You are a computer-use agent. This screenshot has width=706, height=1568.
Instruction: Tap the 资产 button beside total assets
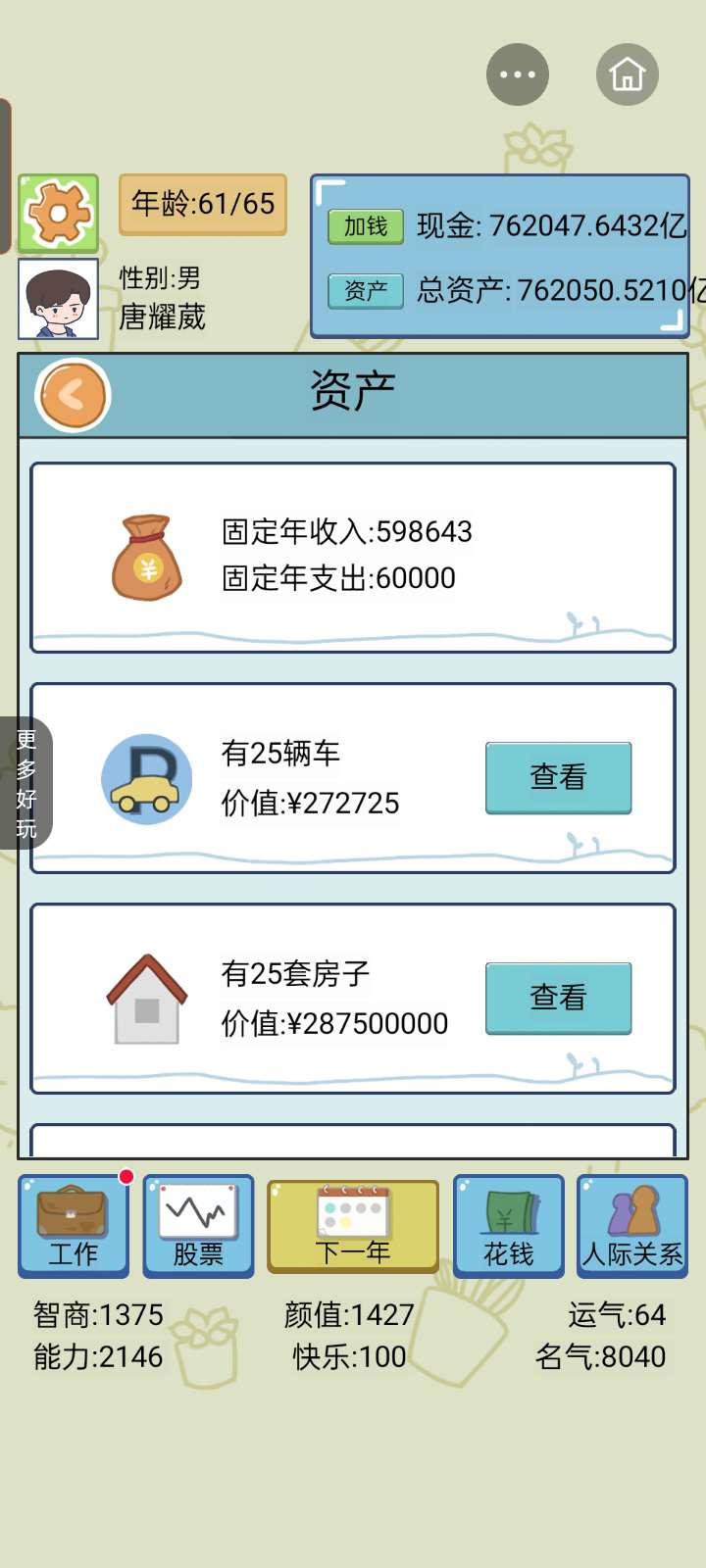click(x=365, y=290)
